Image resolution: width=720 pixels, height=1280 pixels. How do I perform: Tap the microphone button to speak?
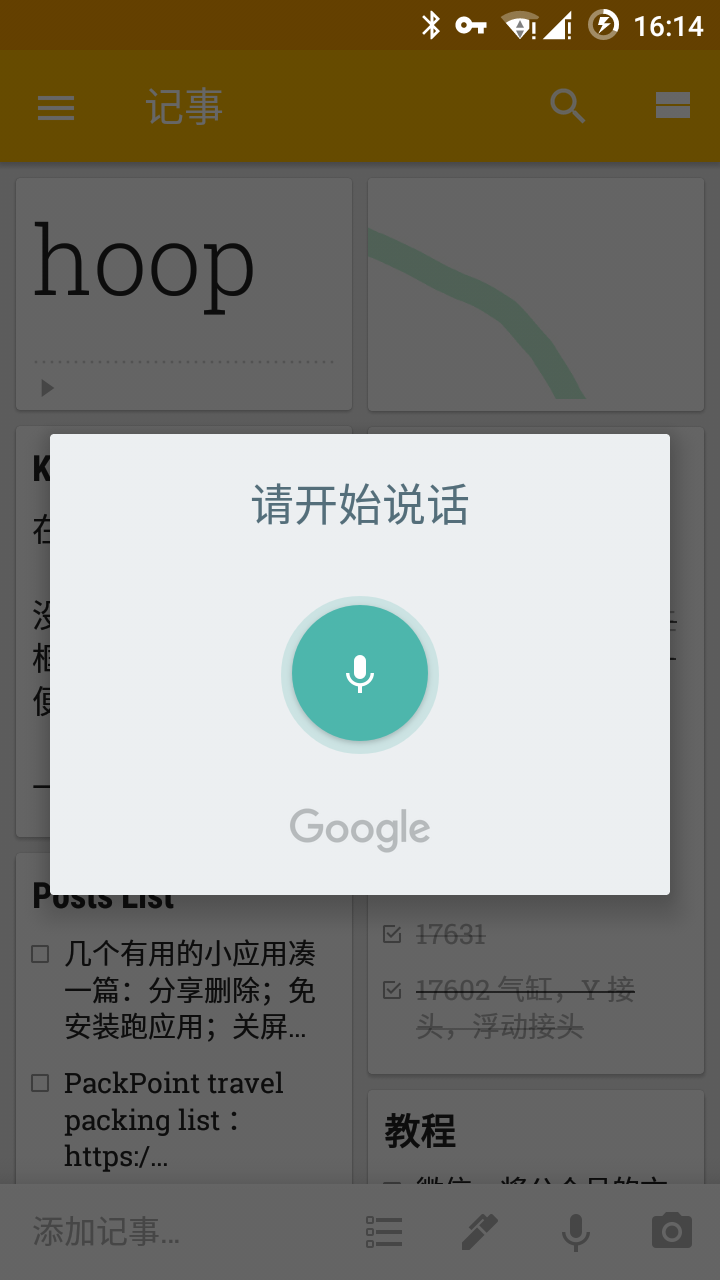pyautogui.click(x=360, y=673)
